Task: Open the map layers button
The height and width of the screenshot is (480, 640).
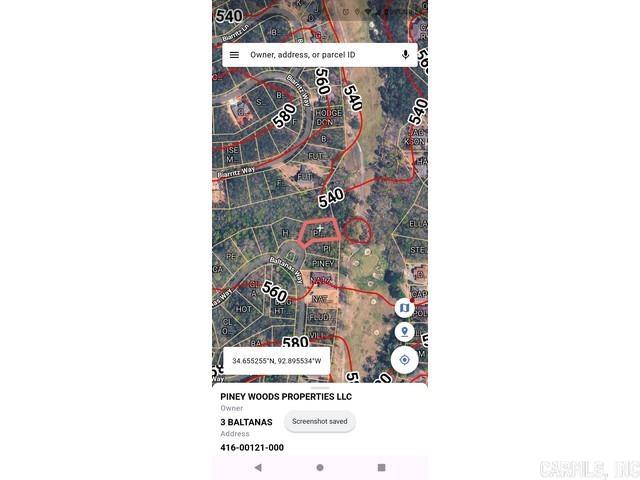Action: click(404, 308)
